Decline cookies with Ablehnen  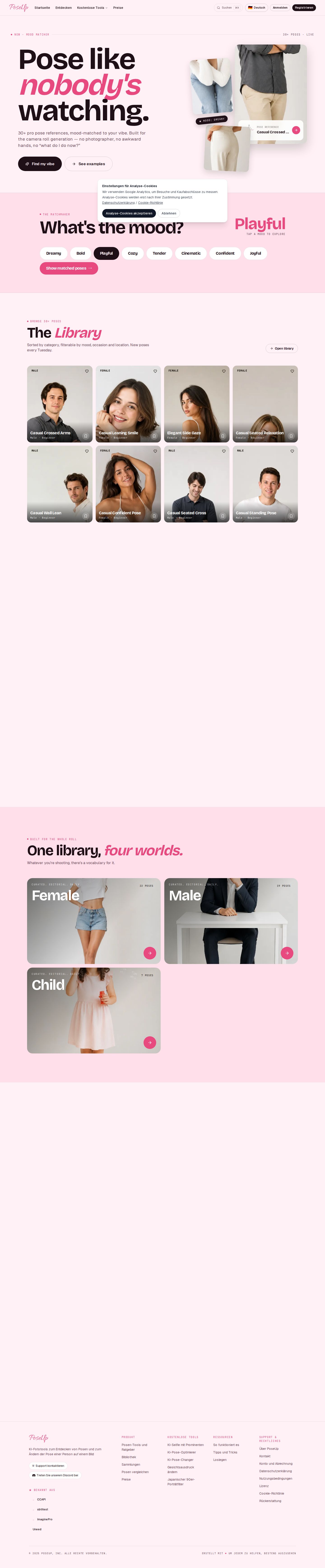169,213
